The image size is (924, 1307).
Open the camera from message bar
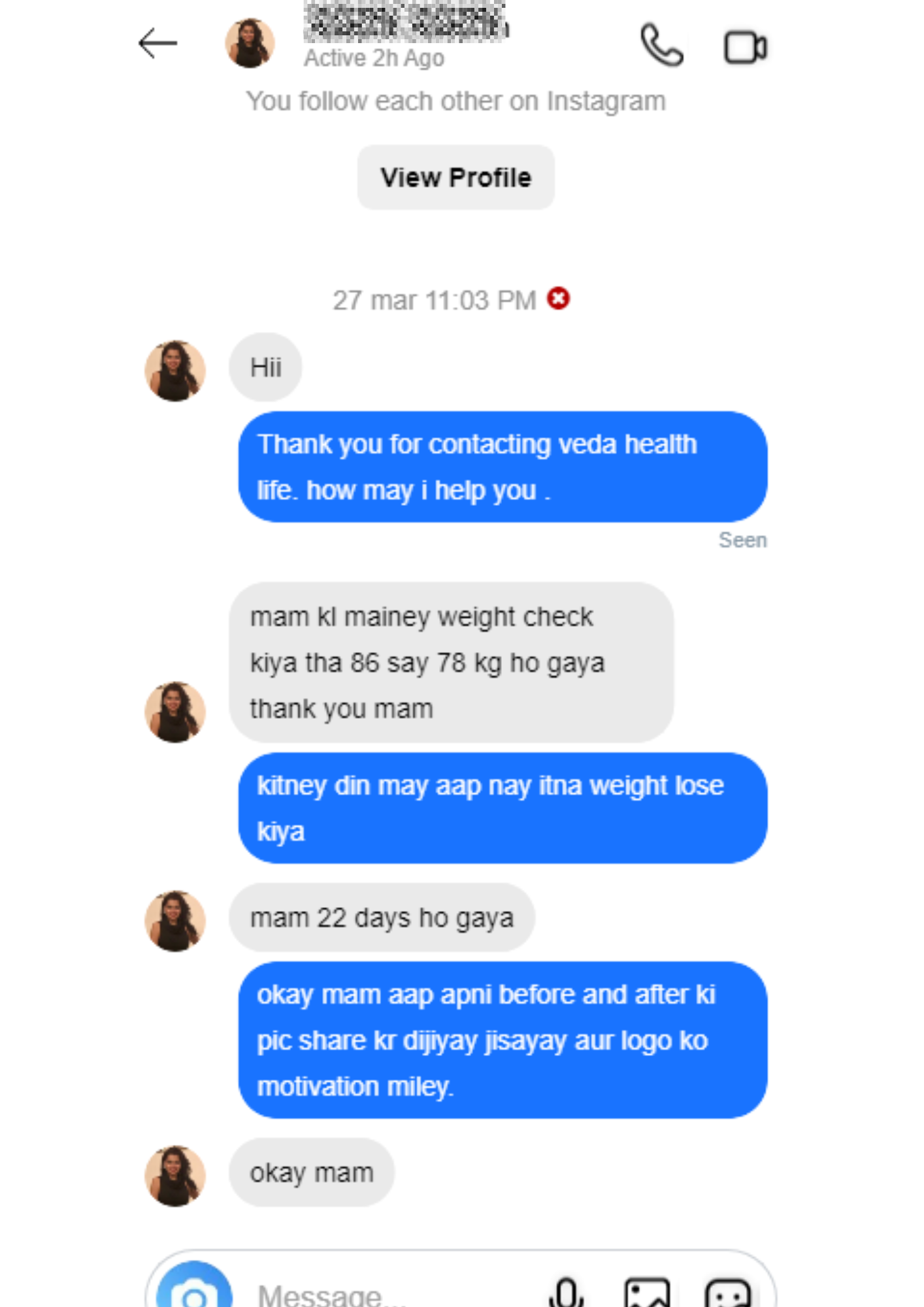point(194,1291)
